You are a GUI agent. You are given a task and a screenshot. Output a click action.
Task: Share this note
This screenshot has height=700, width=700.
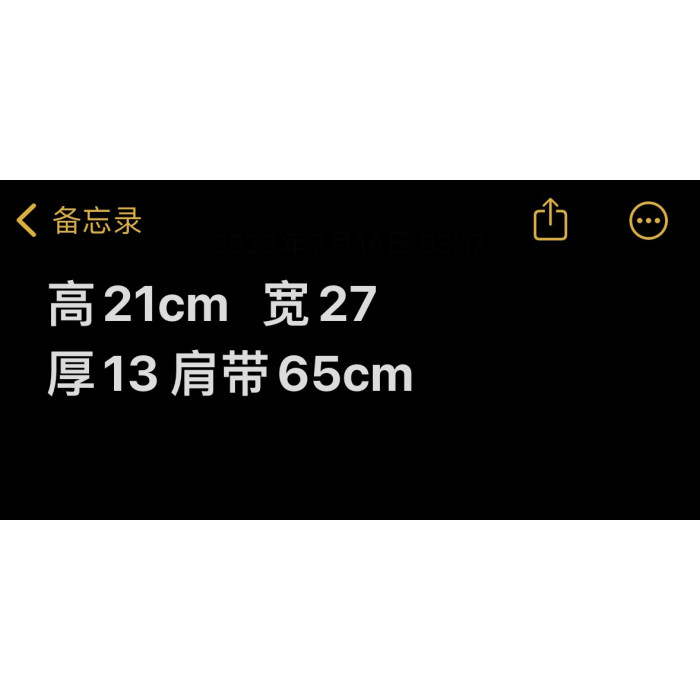click(550, 220)
